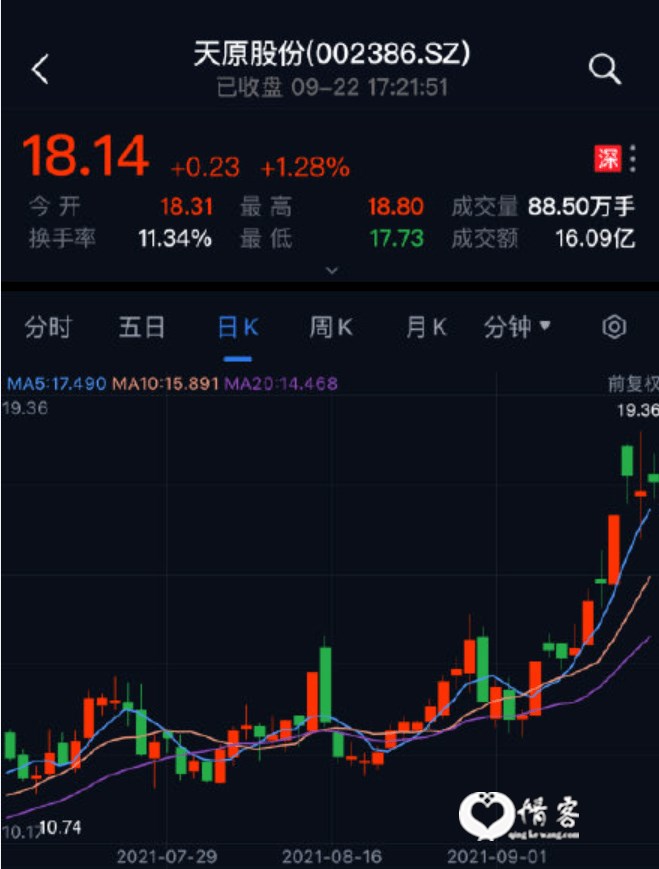The height and width of the screenshot is (869, 659).
Task: Select the 日K chart tab
Action: click(x=238, y=327)
